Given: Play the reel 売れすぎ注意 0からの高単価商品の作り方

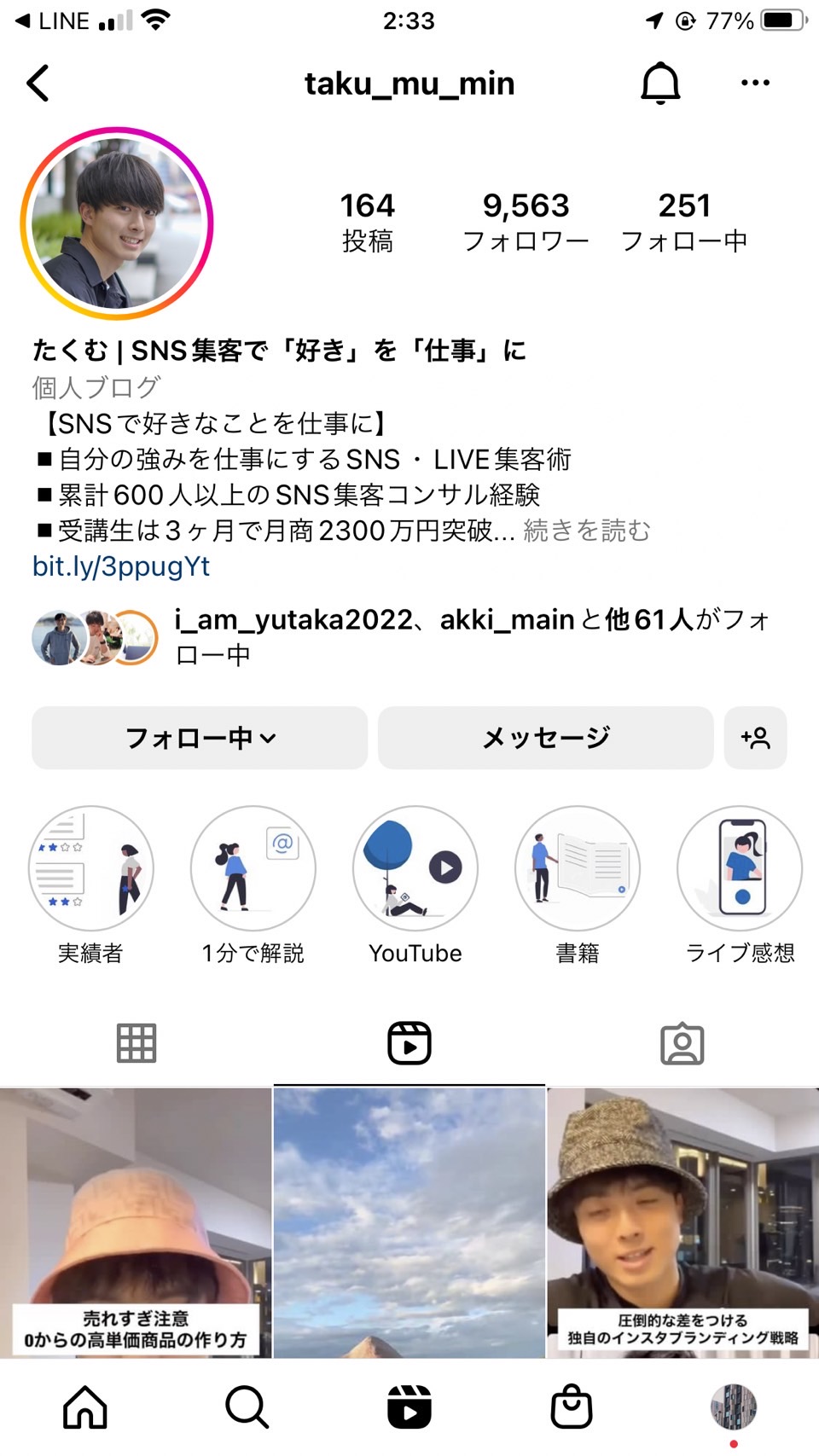Looking at the screenshot, I should pyautogui.click(x=136, y=1222).
